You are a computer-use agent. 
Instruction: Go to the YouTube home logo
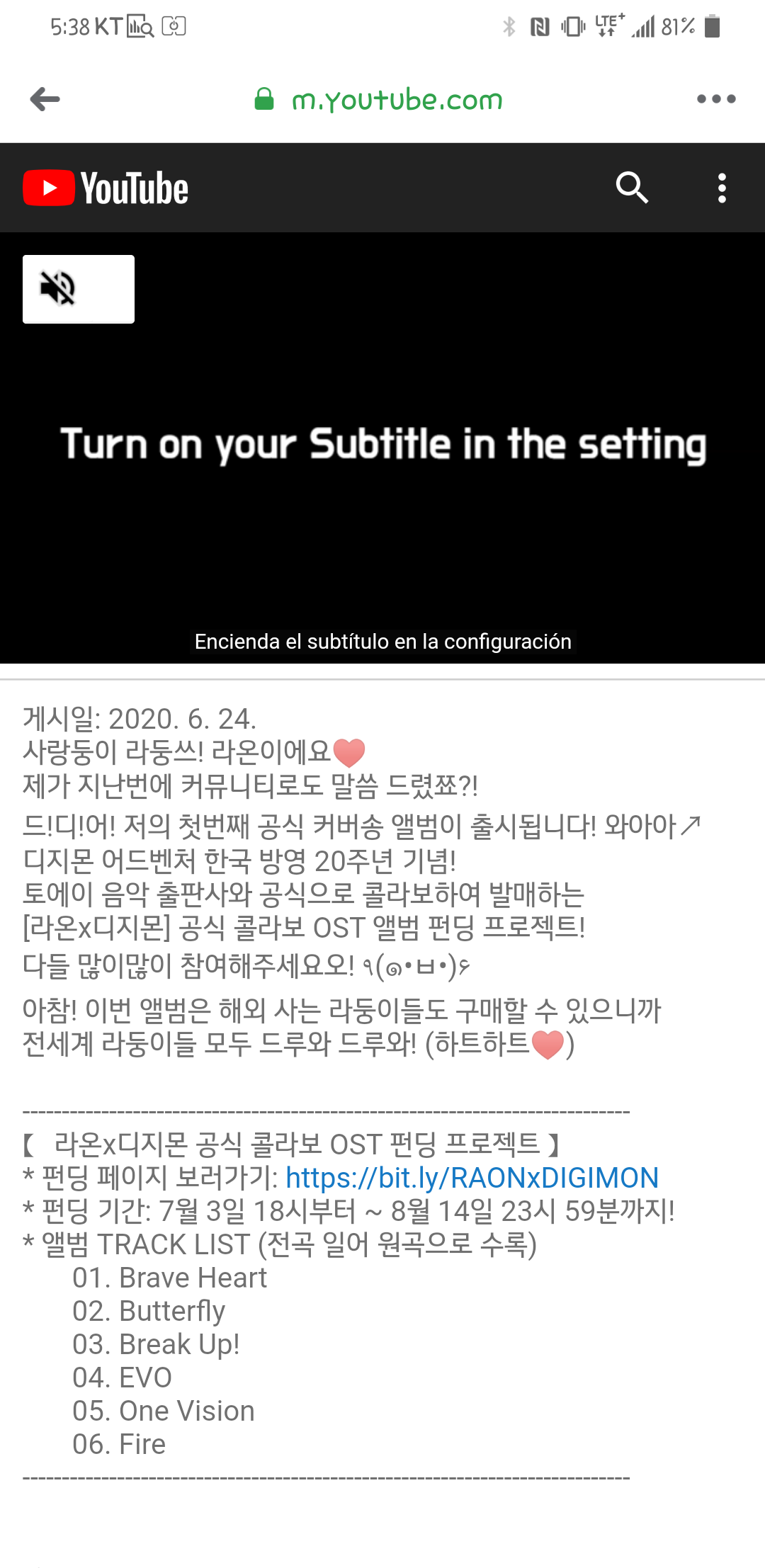click(106, 188)
